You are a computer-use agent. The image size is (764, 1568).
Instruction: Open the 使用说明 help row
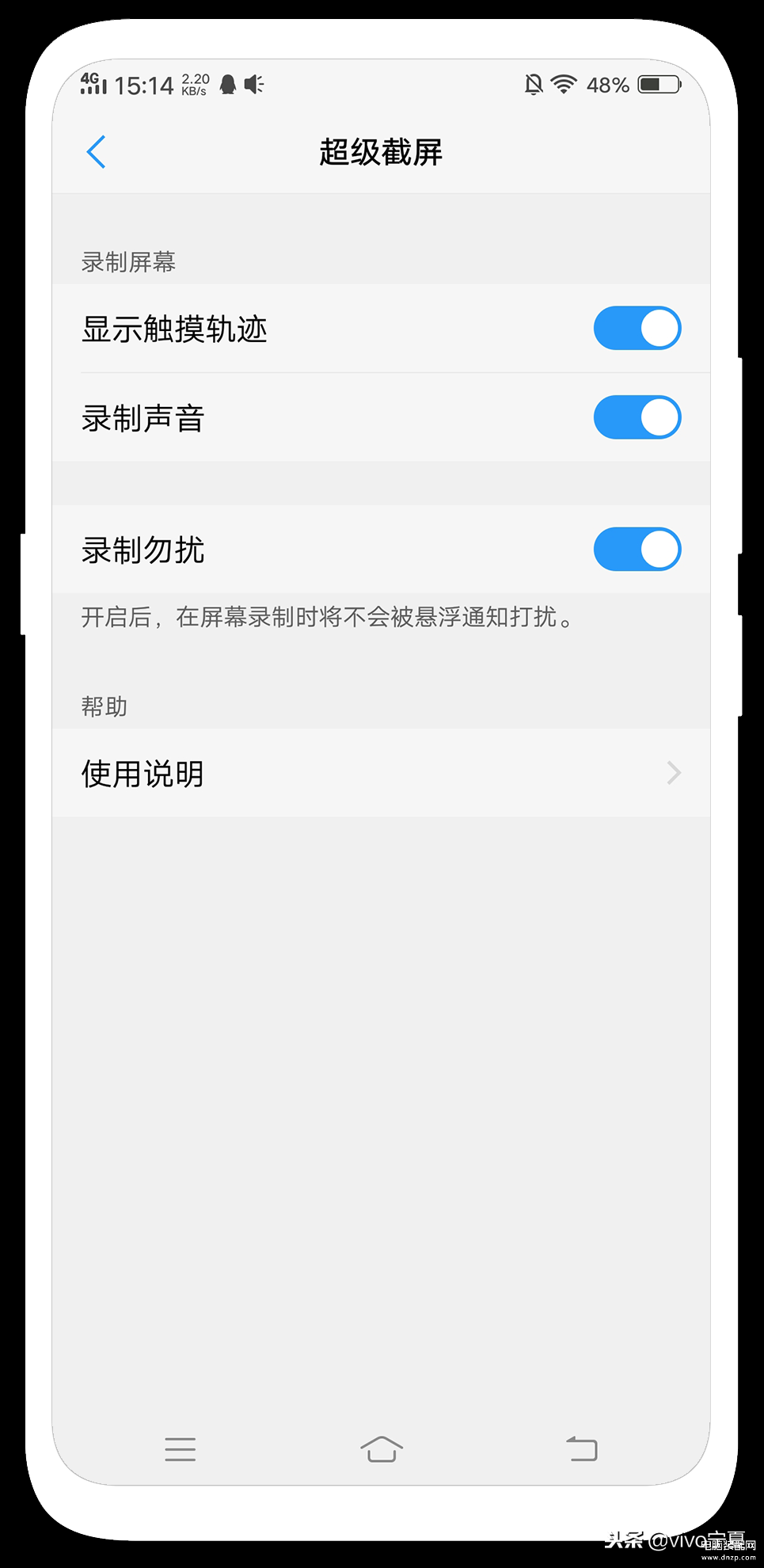[381, 773]
